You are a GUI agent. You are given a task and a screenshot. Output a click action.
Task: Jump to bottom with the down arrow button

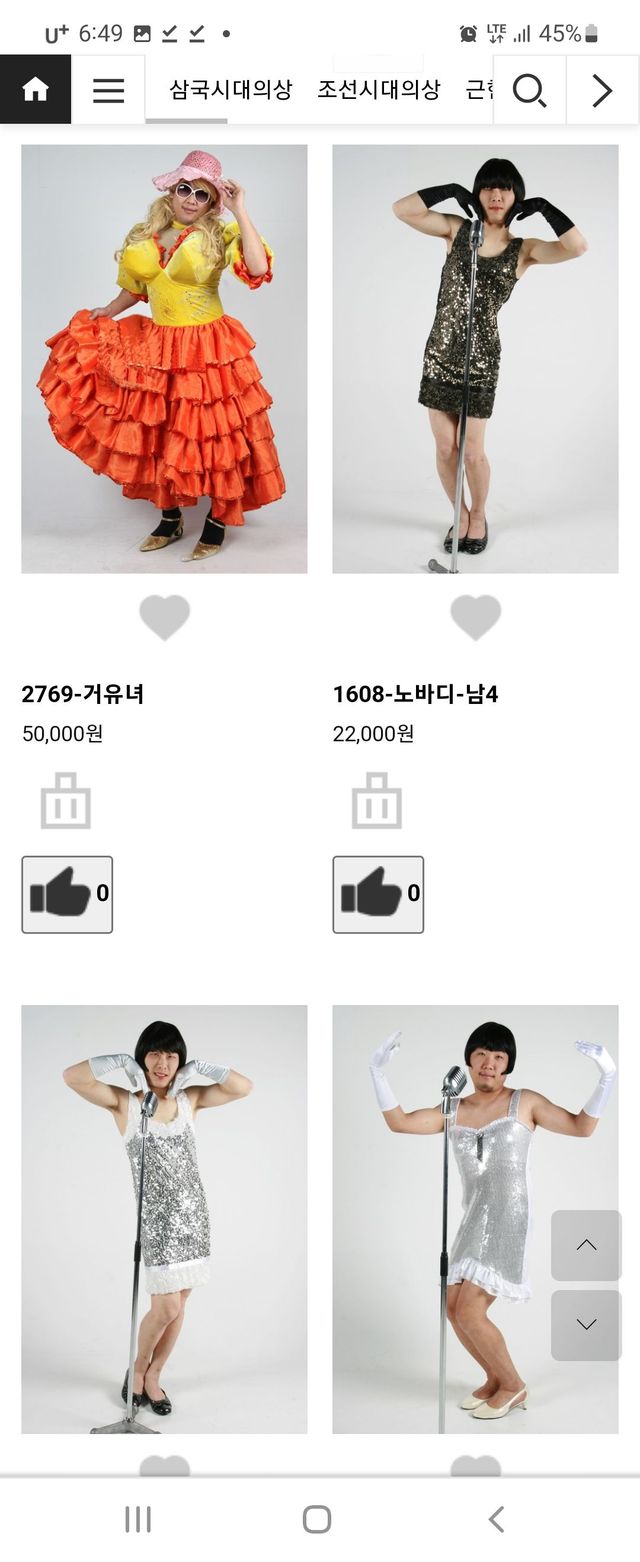[586, 1324]
